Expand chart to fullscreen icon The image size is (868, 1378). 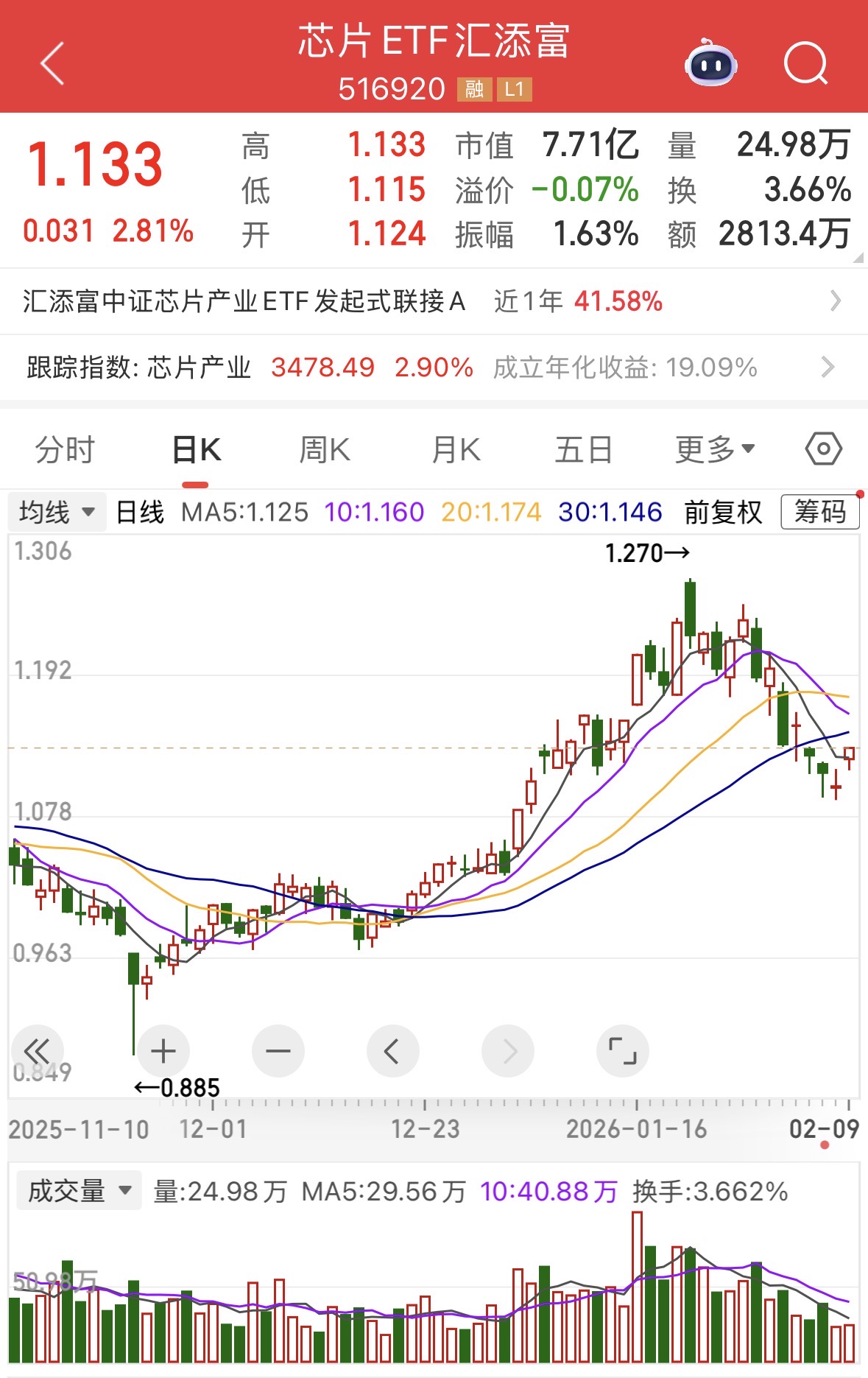click(623, 1051)
